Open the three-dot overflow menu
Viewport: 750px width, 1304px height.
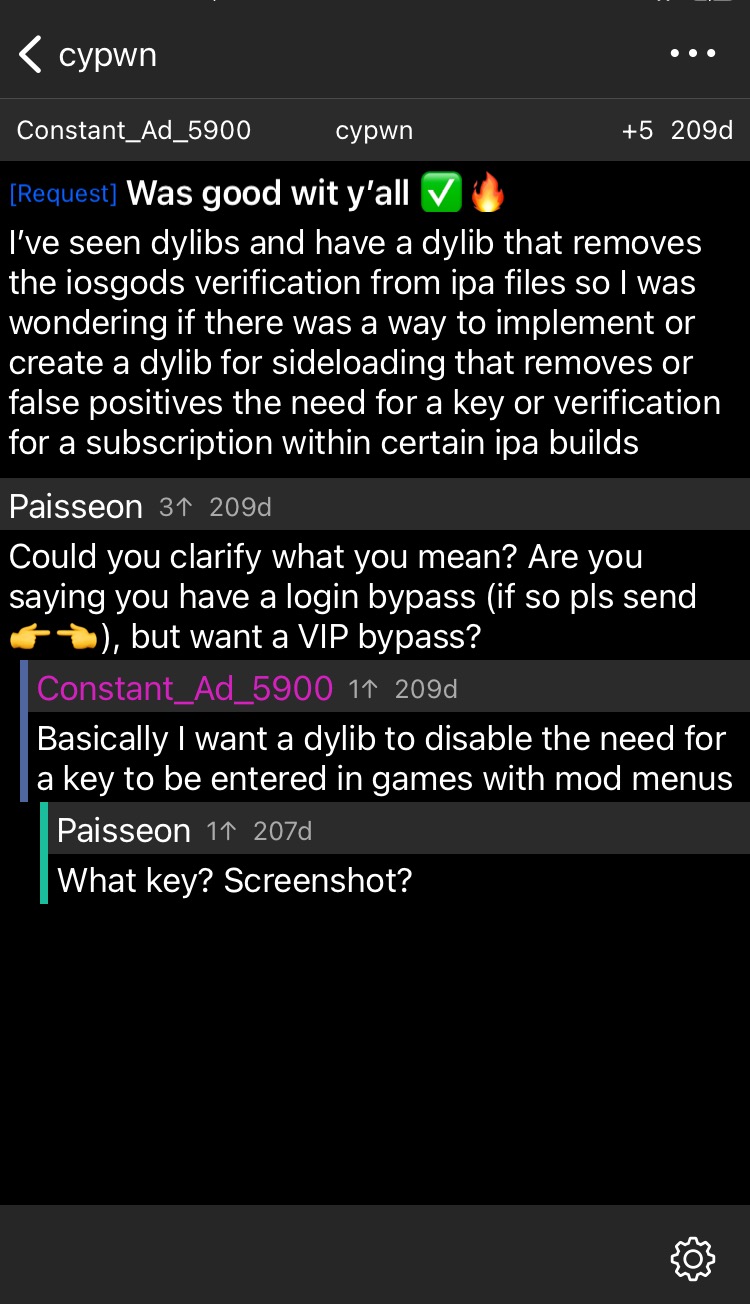(x=693, y=54)
